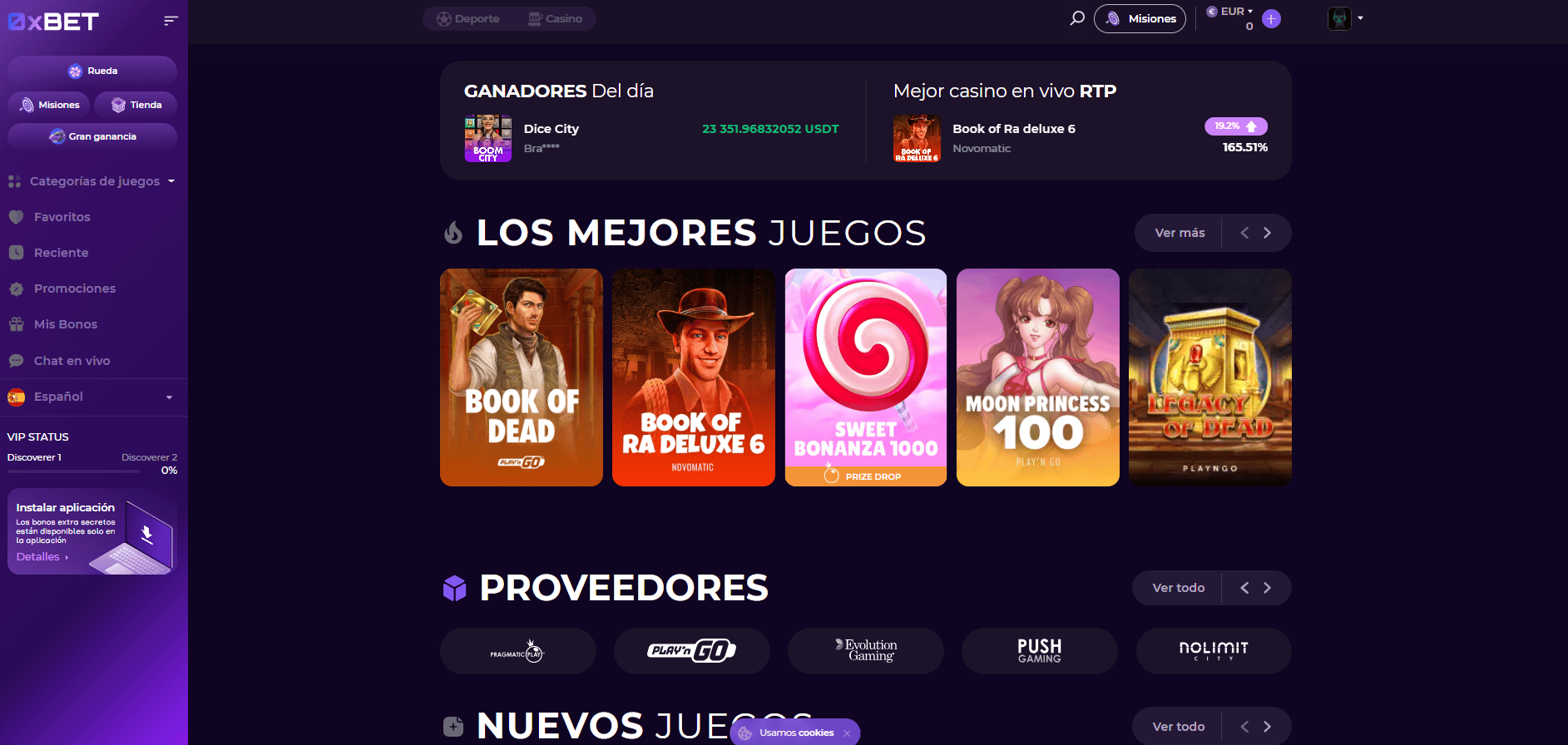Open Promociones in the sidebar

click(74, 289)
